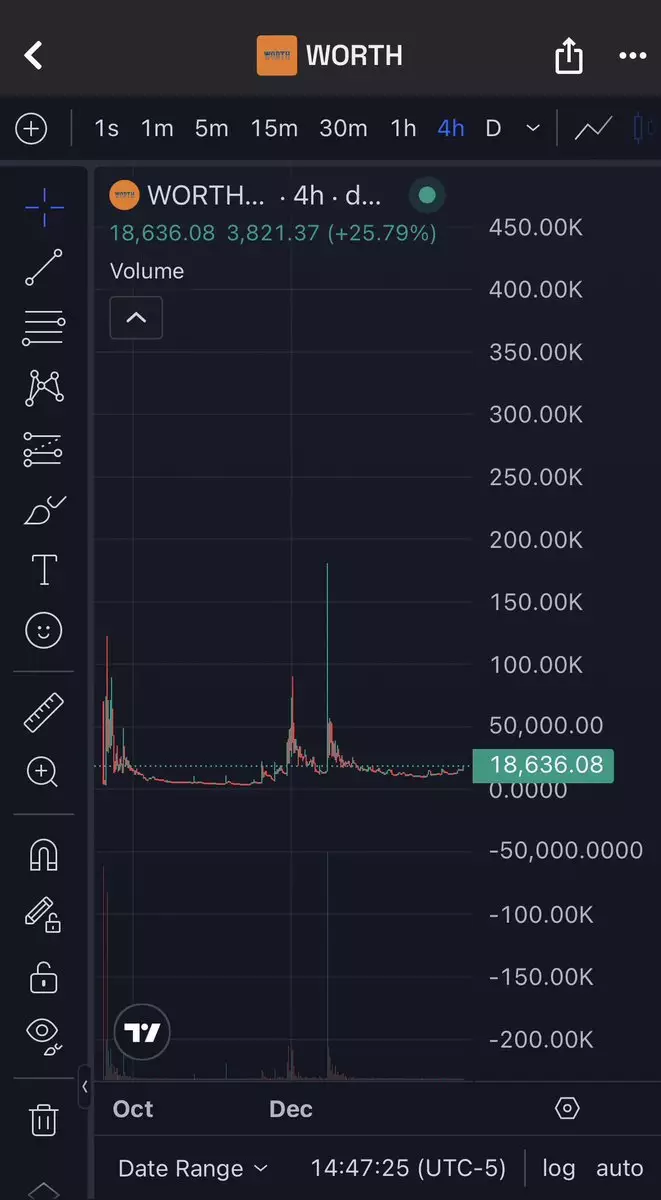
Task: Add a symbol with the plus icon
Action: (x=31, y=129)
